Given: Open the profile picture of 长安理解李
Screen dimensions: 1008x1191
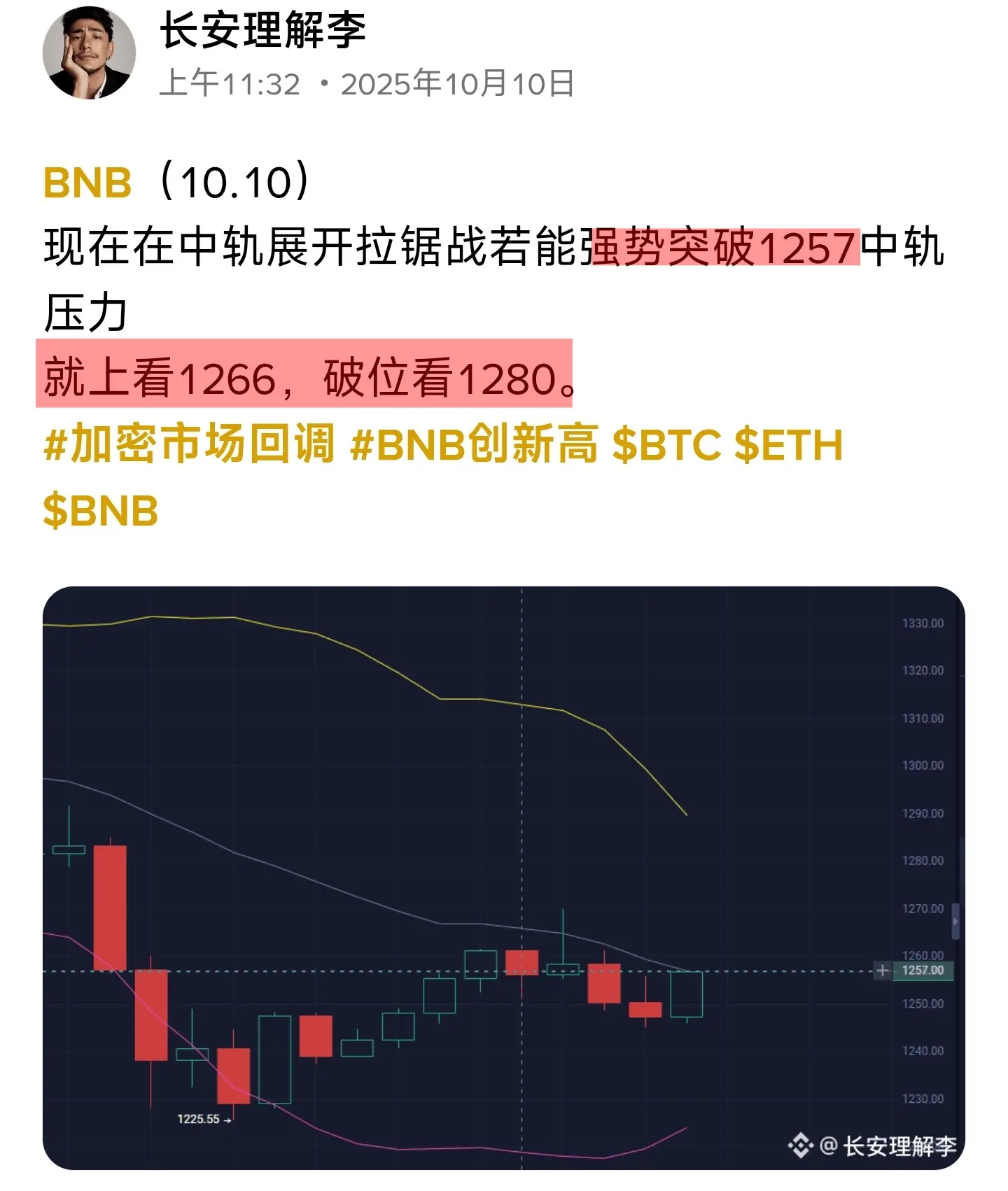Looking at the screenshot, I should [89, 53].
